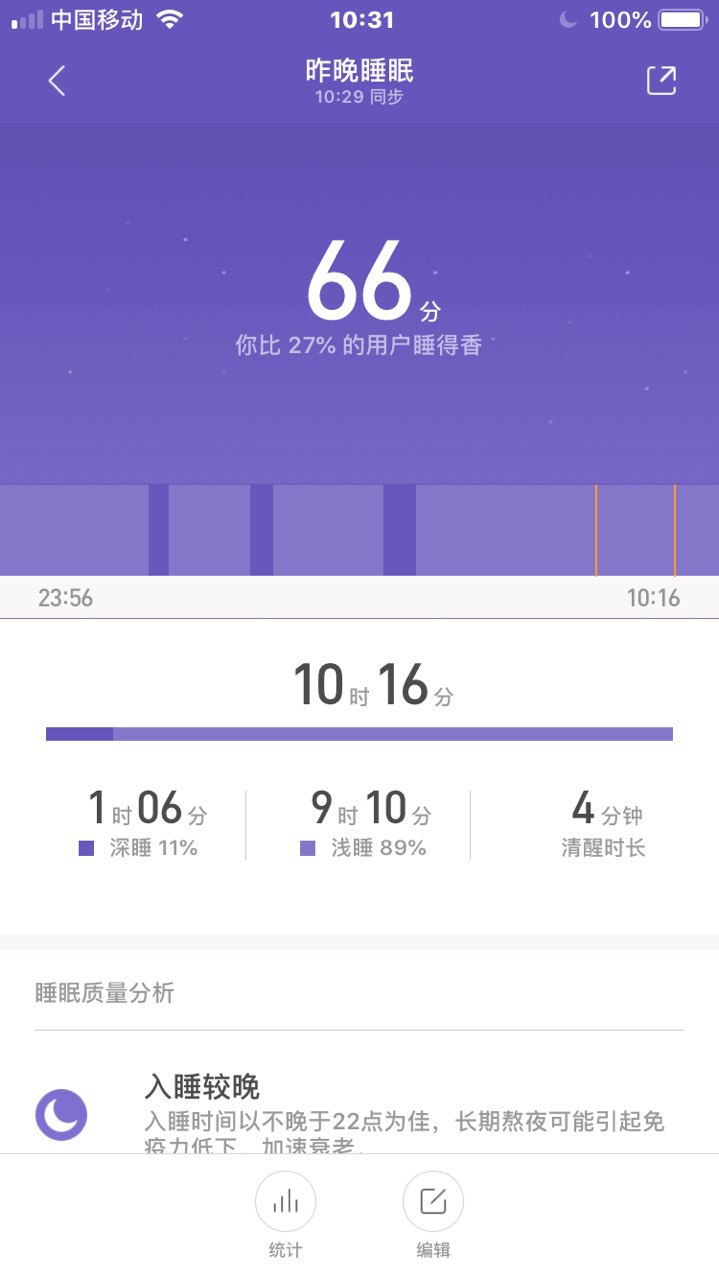Go back from last night's sleep page

[57, 81]
